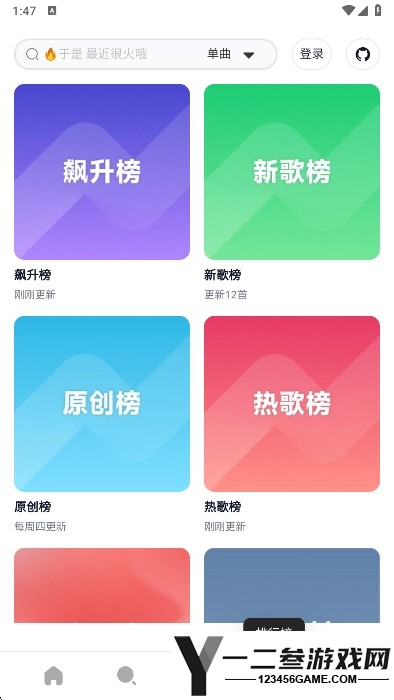Image resolution: width=394 pixels, height=700 pixels.
Task: Open the 热歌榜 chart card
Action: (x=292, y=404)
